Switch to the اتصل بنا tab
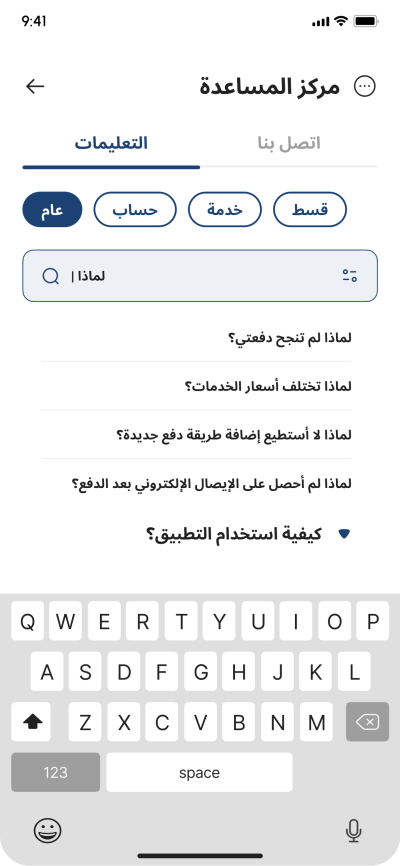This screenshot has height=866, width=400. pos(289,143)
